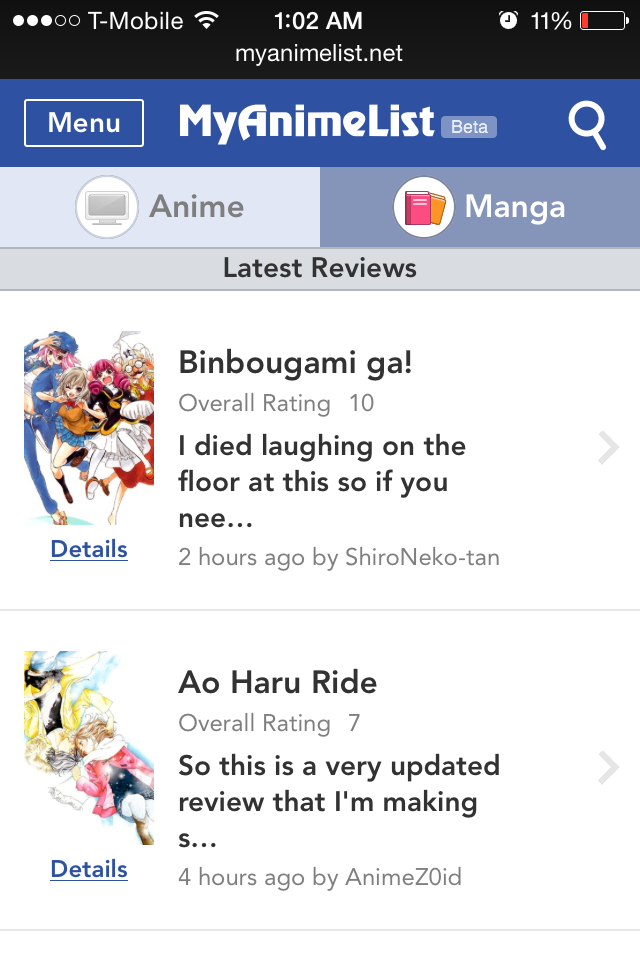Open Details link under Ao Haru Ride cover
The width and height of the screenshot is (640, 960).
tap(89, 869)
